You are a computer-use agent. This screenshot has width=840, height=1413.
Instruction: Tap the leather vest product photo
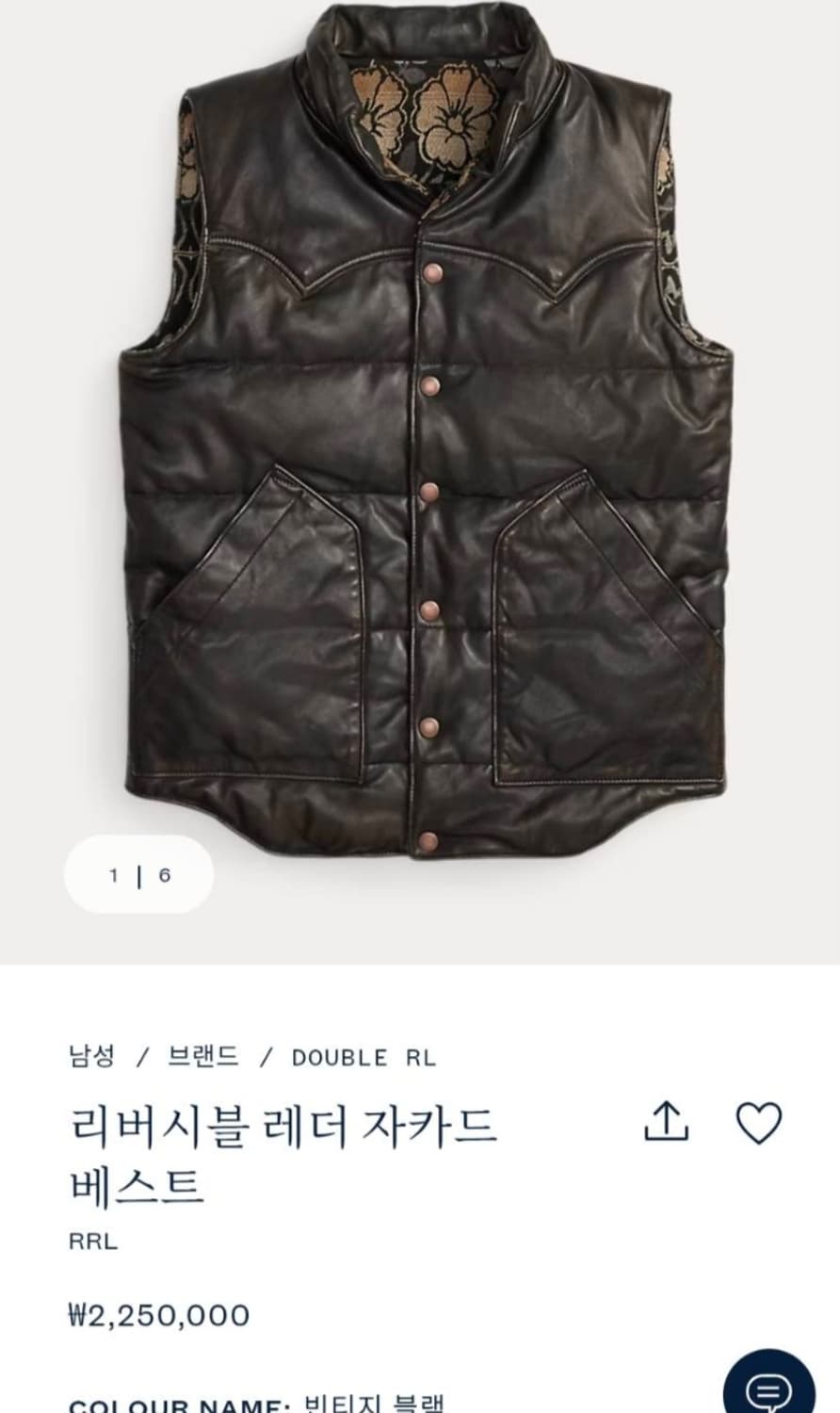[420, 424]
